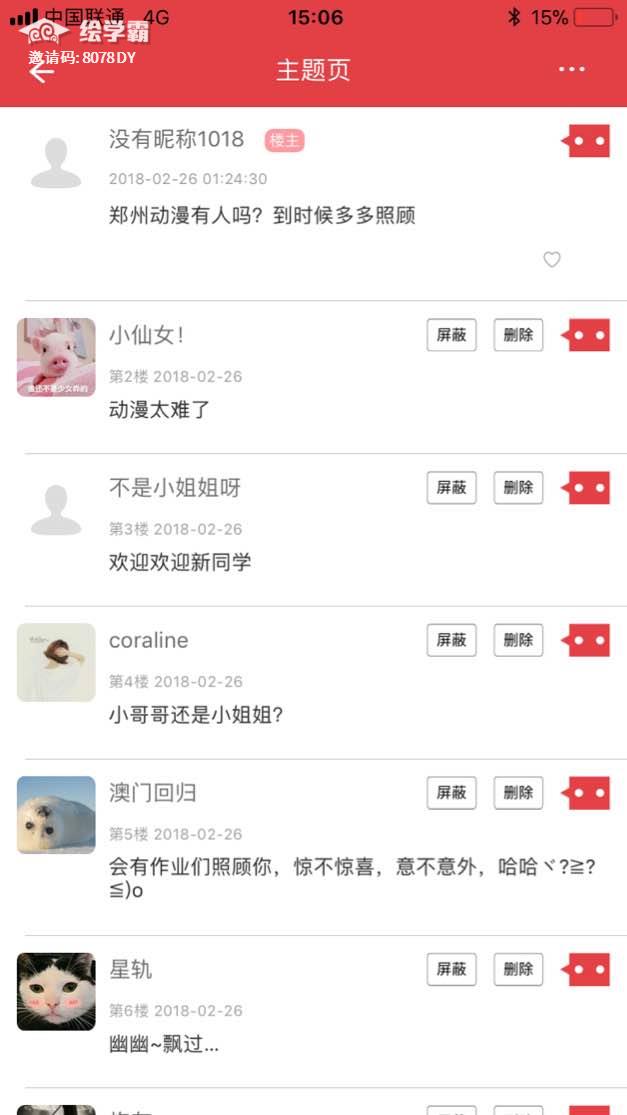Delete the comment from 星轨

pos(518,969)
